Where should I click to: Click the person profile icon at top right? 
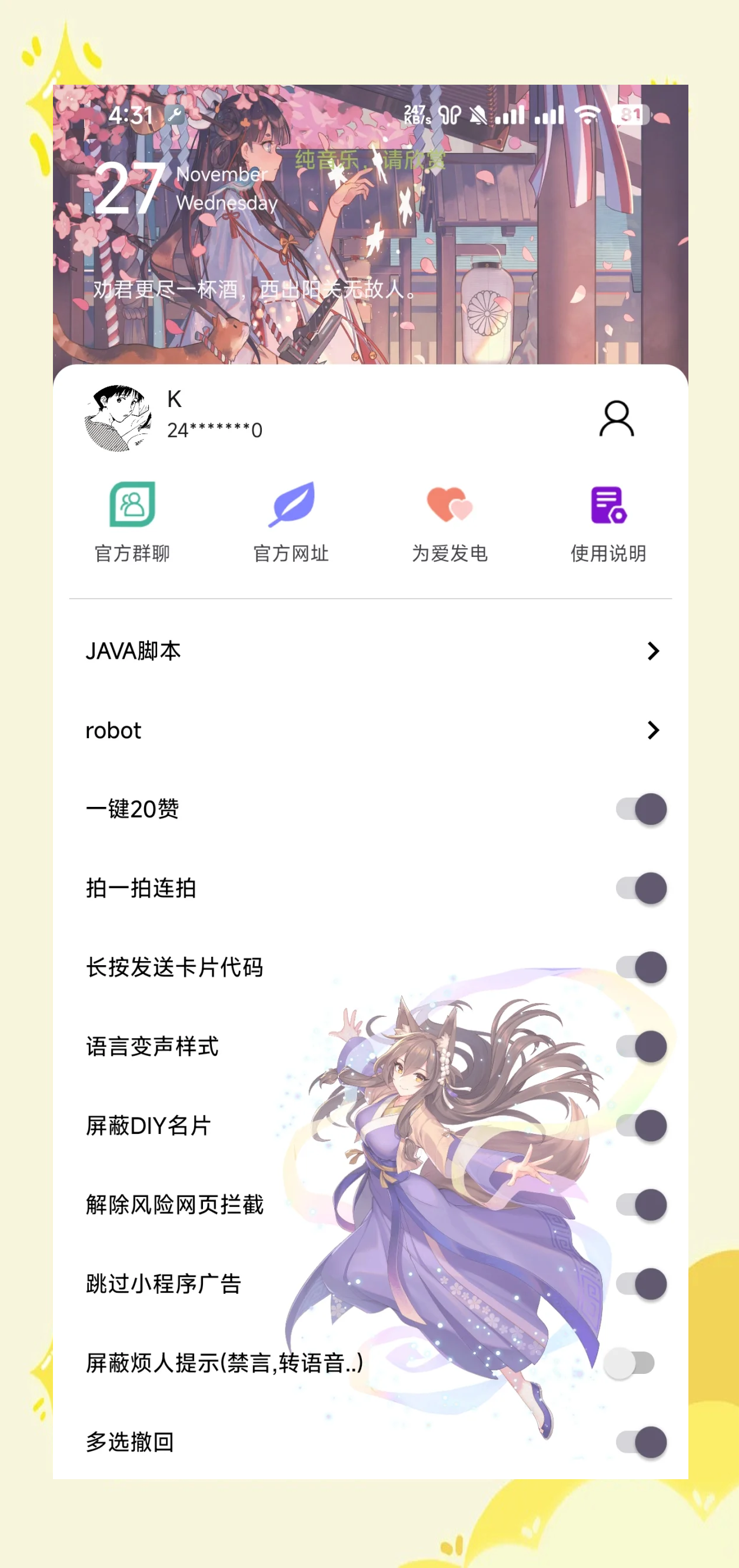(x=617, y=419)
